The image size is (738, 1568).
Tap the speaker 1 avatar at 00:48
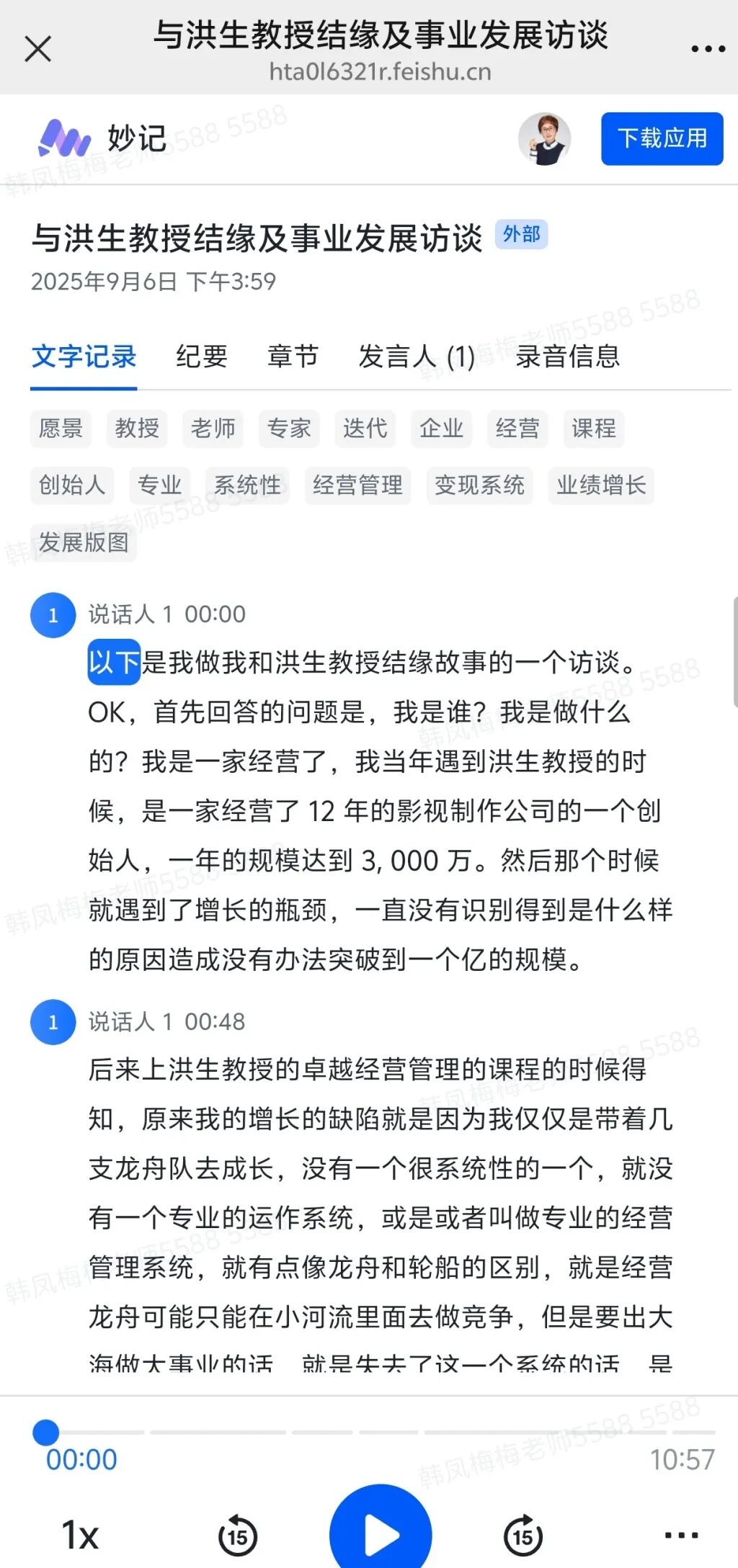point(51,1021)
